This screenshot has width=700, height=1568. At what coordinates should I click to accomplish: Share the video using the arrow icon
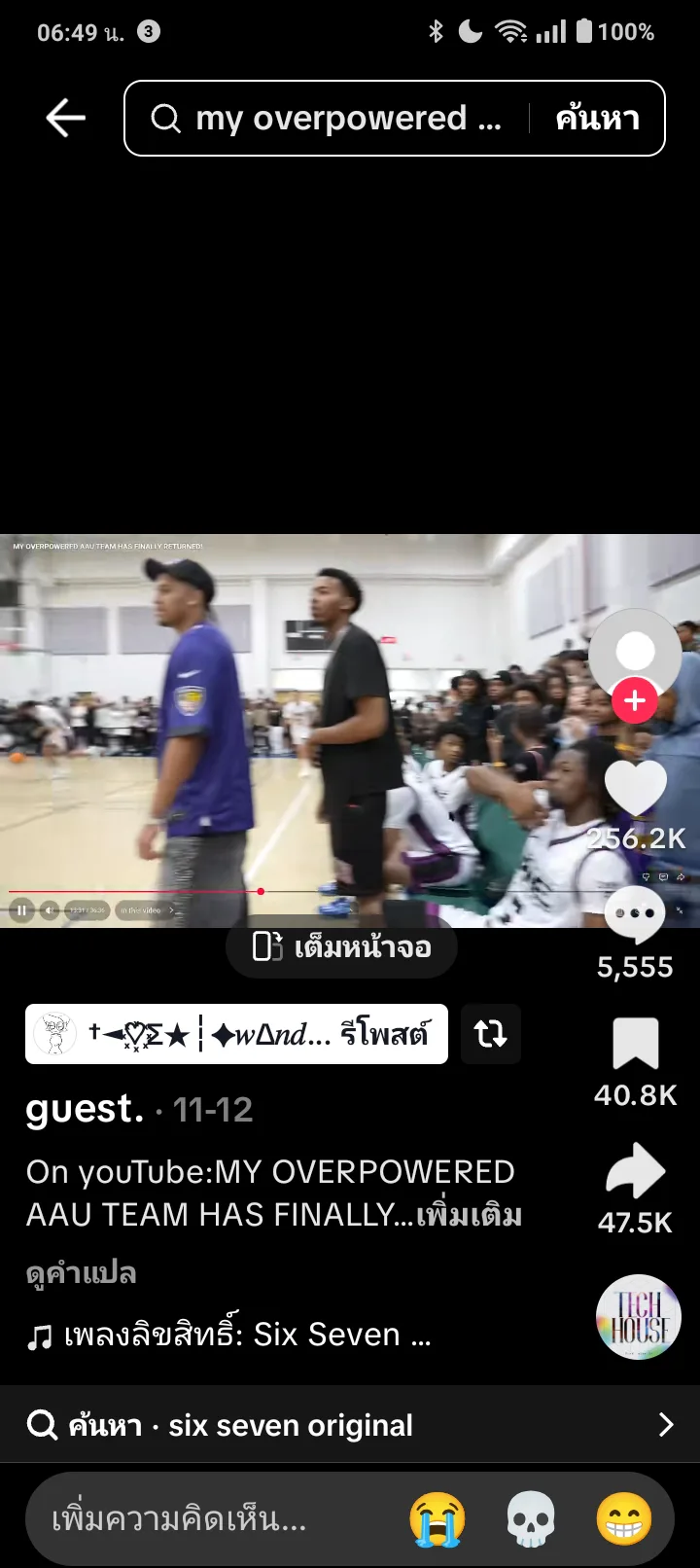635,1171
